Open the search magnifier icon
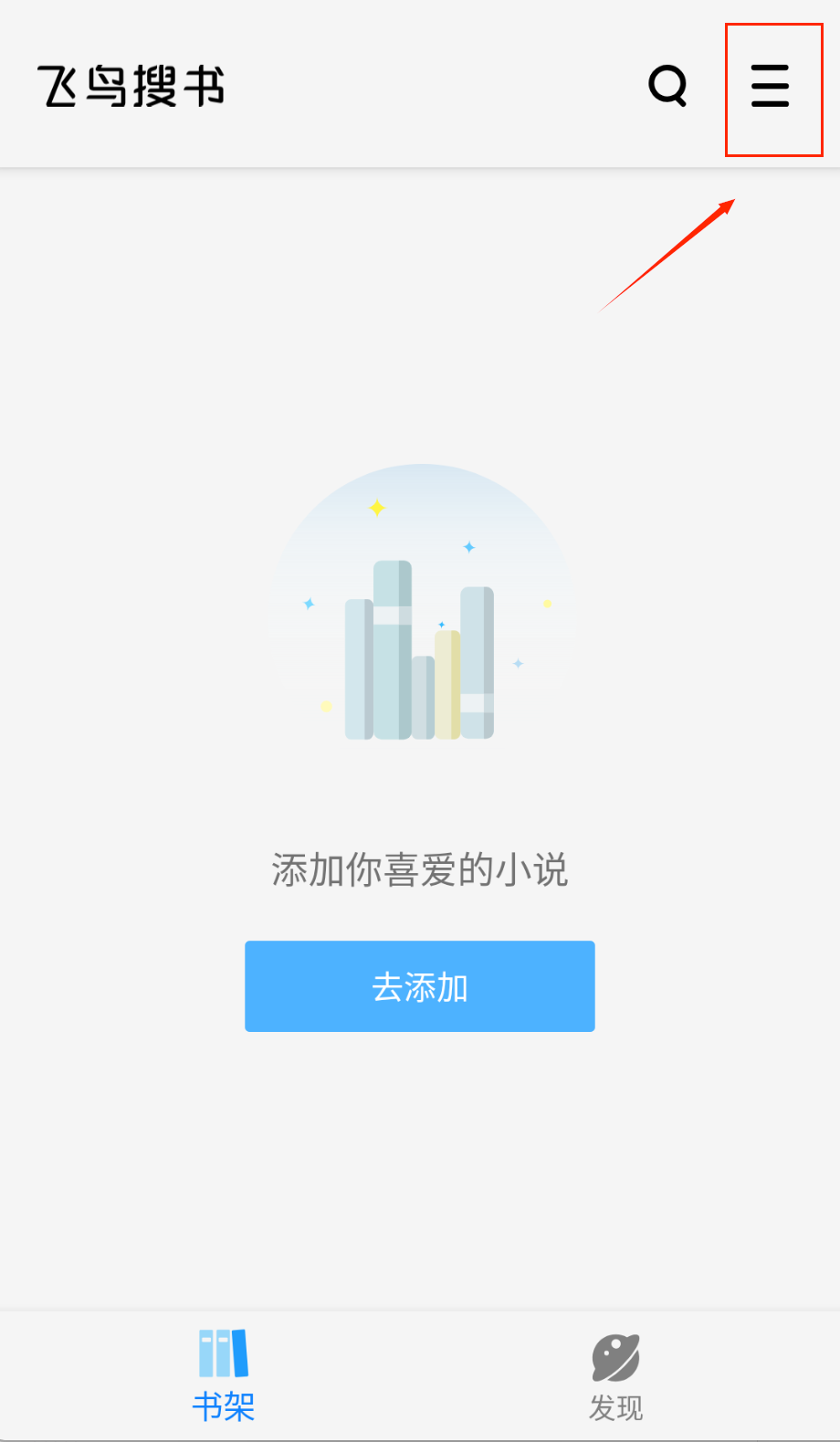 click(x=667, y=87)
